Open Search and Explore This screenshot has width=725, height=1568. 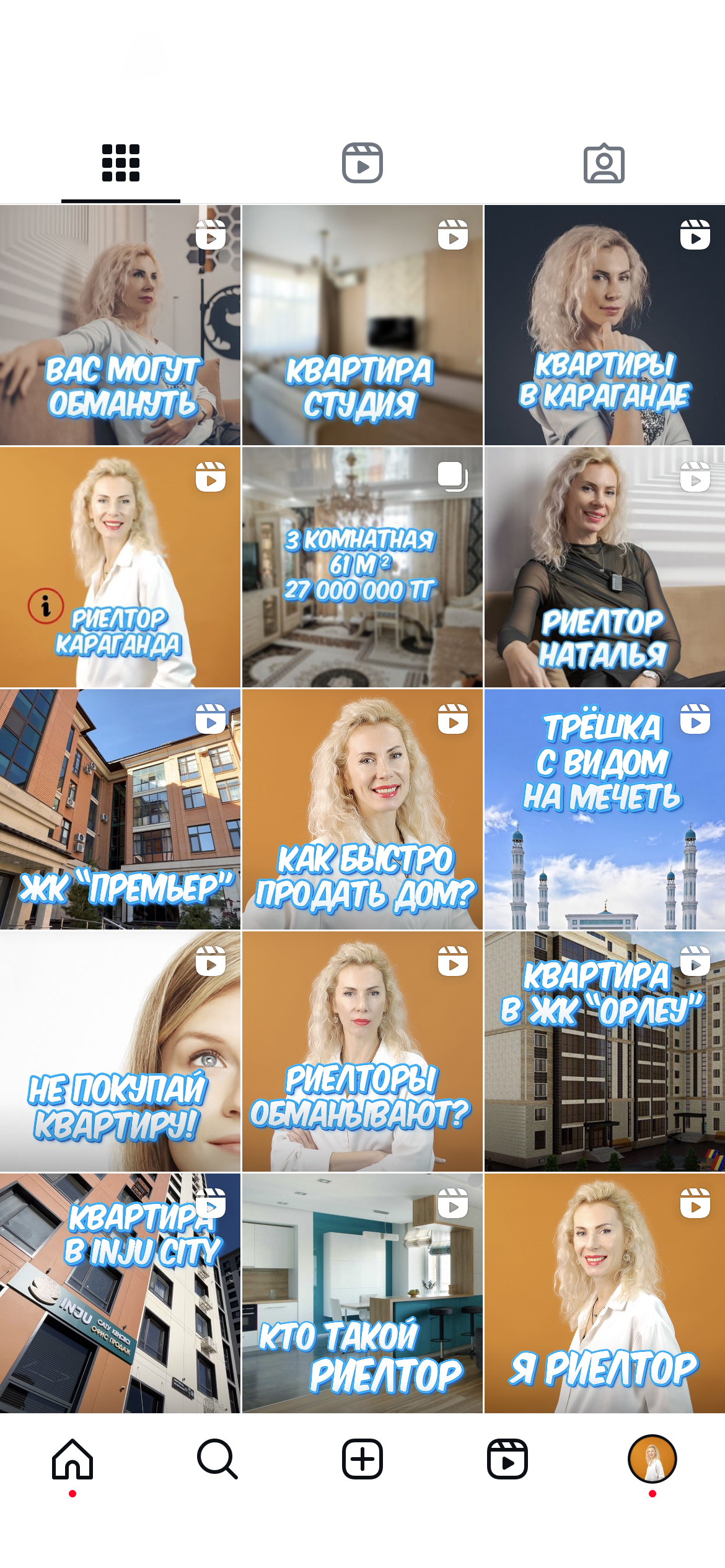(217, 1459)
